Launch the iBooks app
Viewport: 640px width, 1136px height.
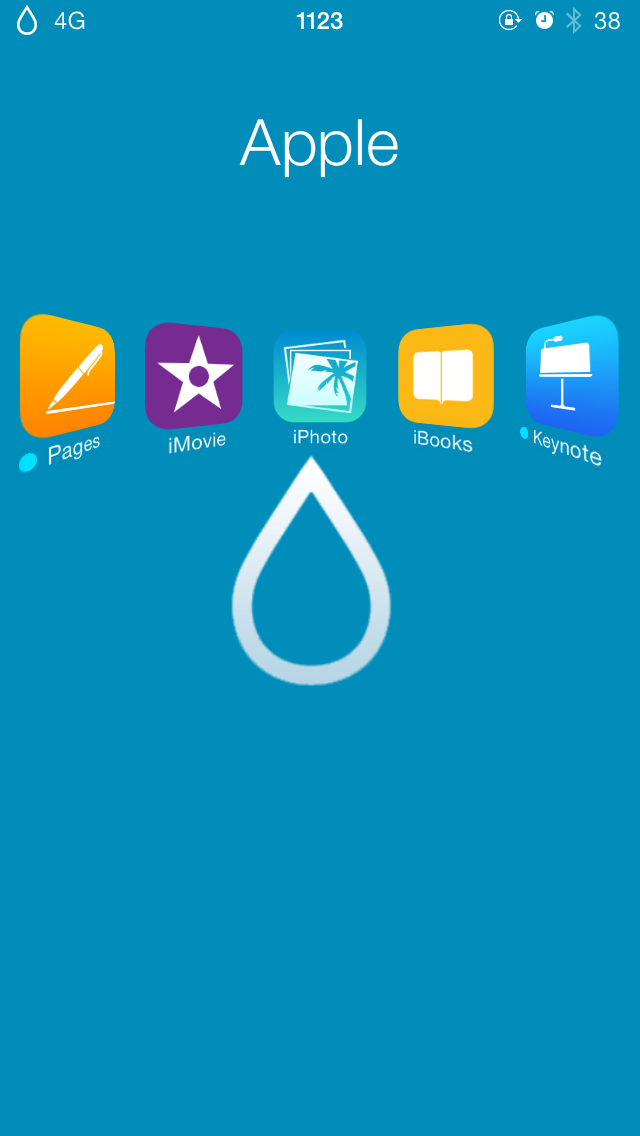pos(446,376)
